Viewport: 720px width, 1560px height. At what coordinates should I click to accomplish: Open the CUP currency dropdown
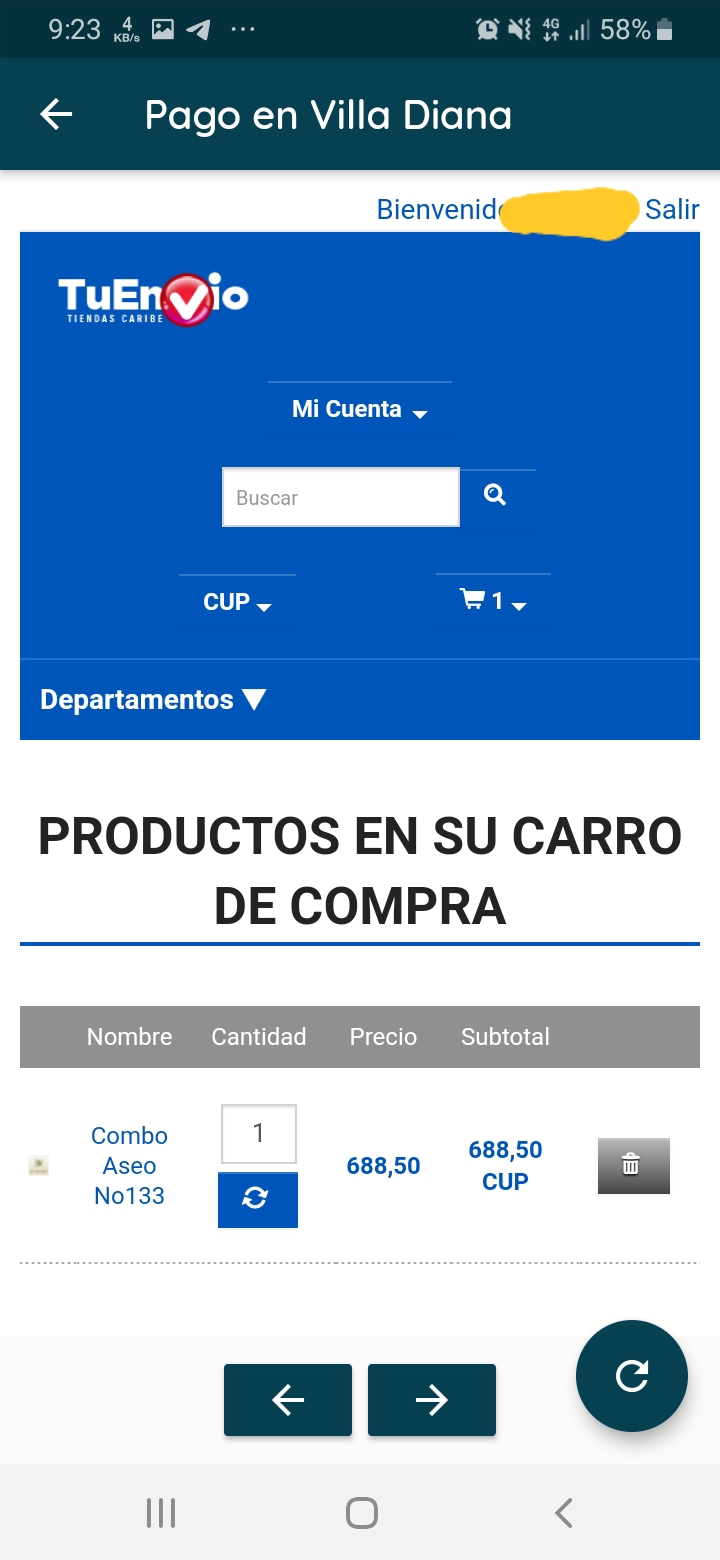pyautogui.click(x=237, y=602)
